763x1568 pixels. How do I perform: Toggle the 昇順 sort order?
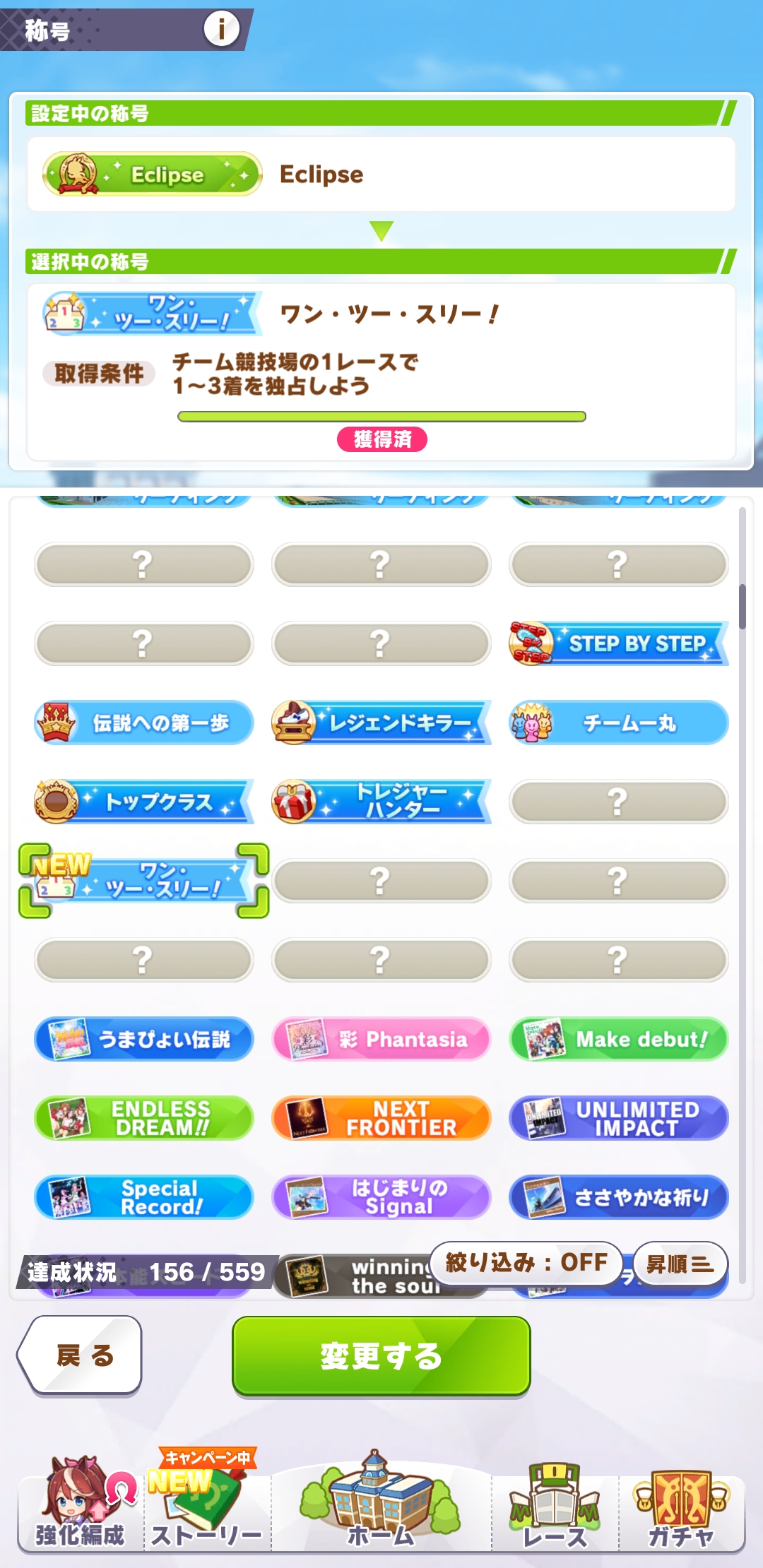tap(679, 1264)
